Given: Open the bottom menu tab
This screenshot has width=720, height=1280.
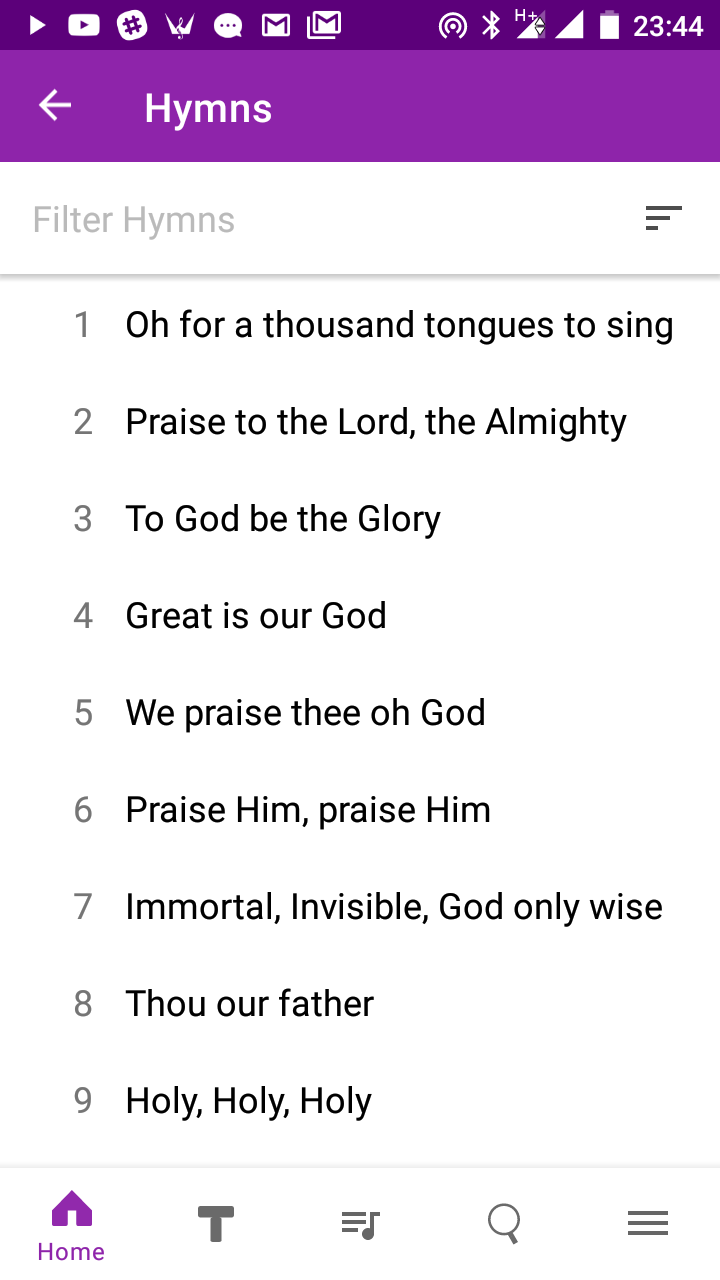Looking at the screenshot, I should (648, 1224).
